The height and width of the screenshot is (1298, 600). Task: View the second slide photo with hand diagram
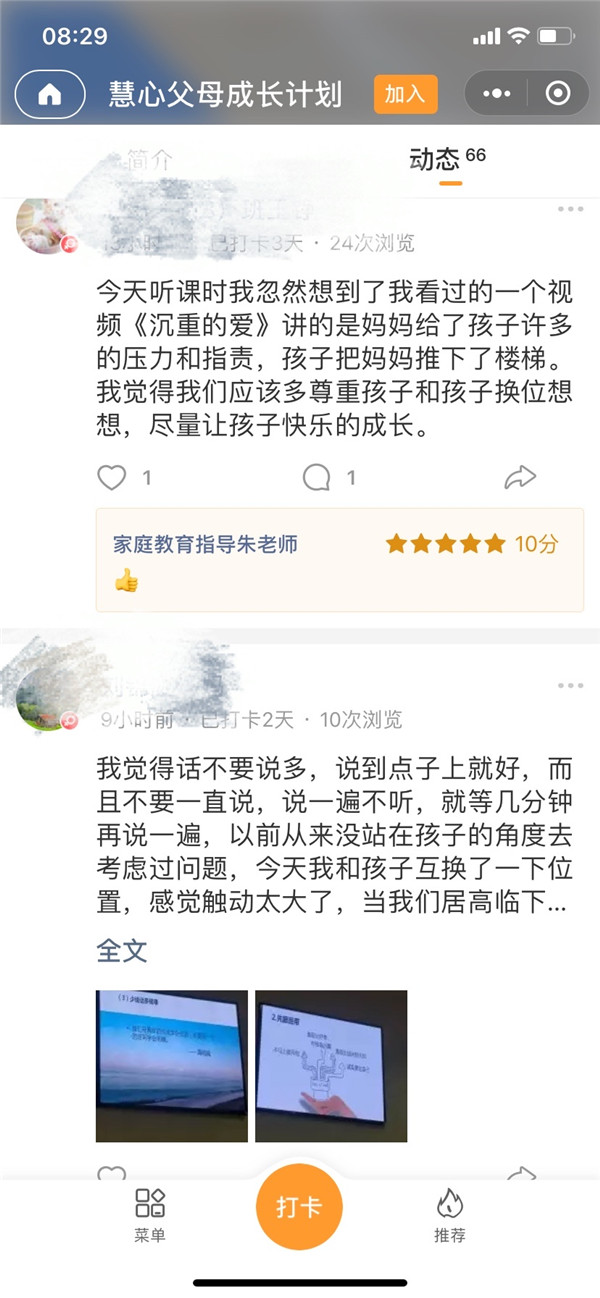(331, 1065)
